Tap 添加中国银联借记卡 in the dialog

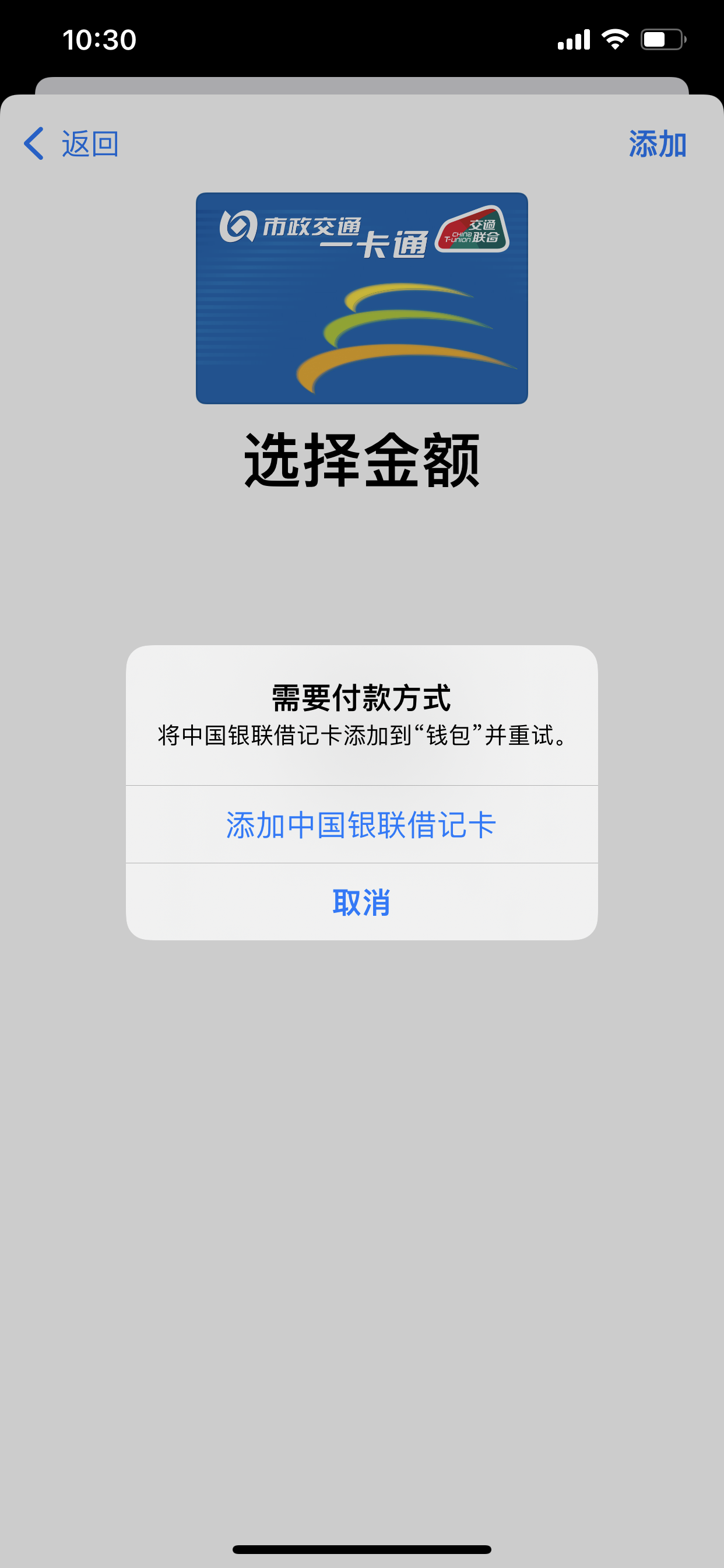coord(361,825)
